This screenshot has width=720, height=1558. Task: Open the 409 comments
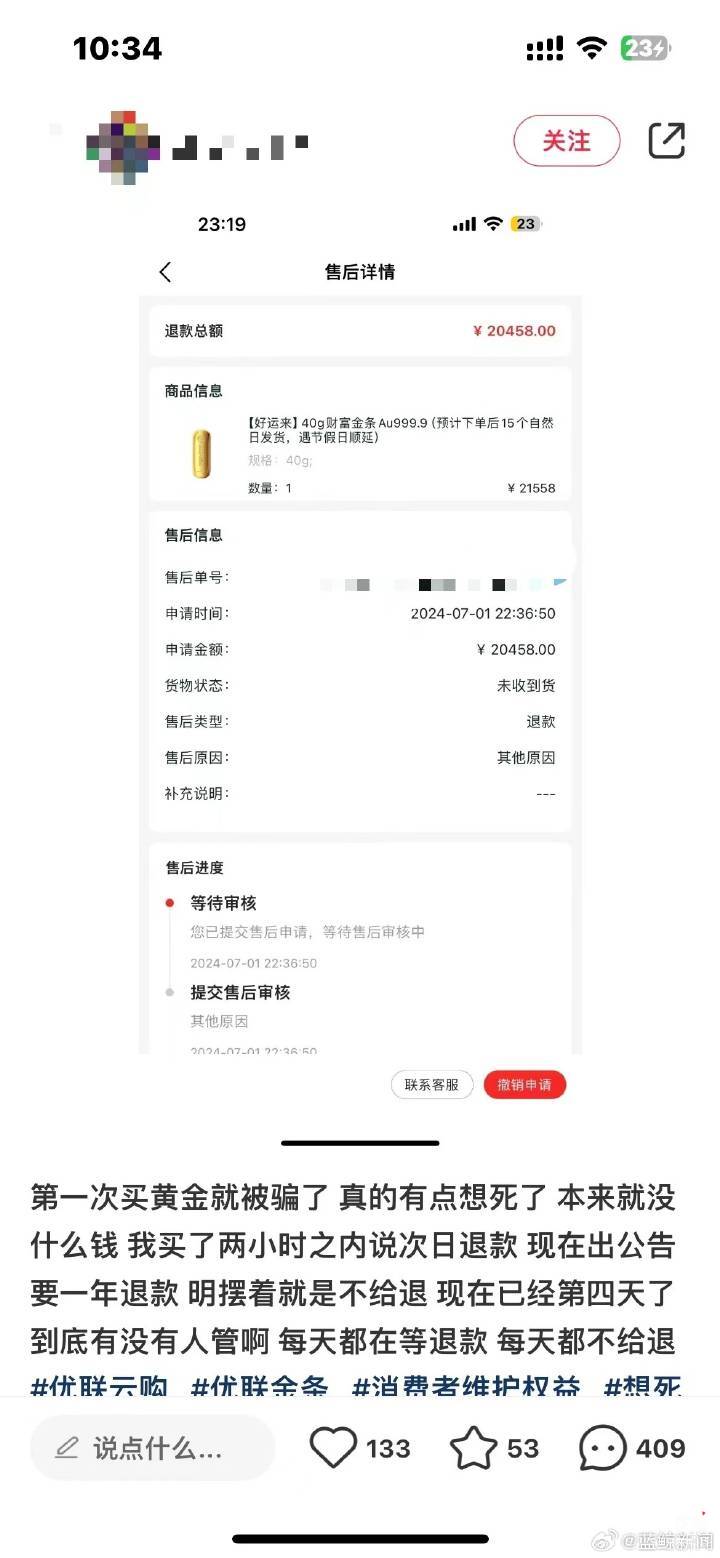click(632, 1448)
